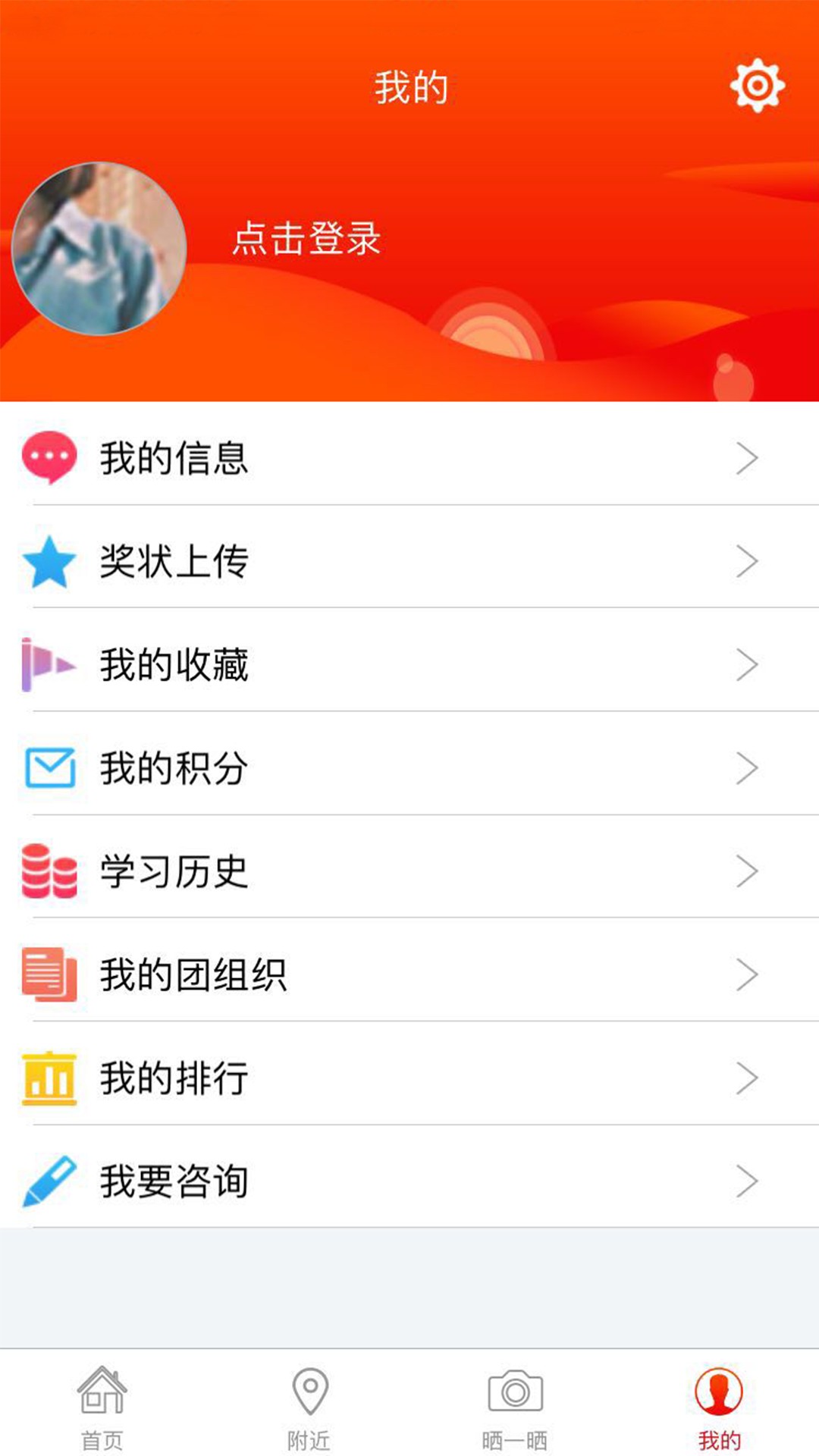Go to the 晒一晒 tab
The image size is (819, 1456).
pyautogui.click(x=515, y=1407)
